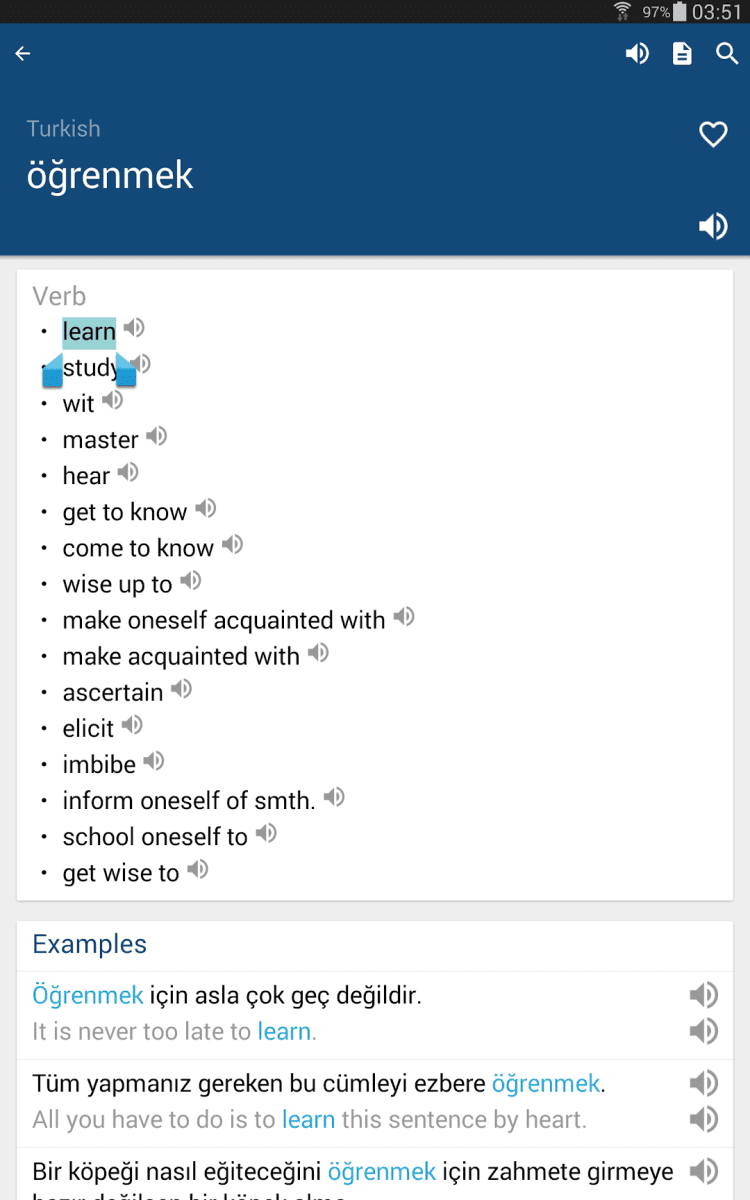Screen dimensions: 750x1200
Task: Go back with the top-left arrow
Action: tap(23, 54)
